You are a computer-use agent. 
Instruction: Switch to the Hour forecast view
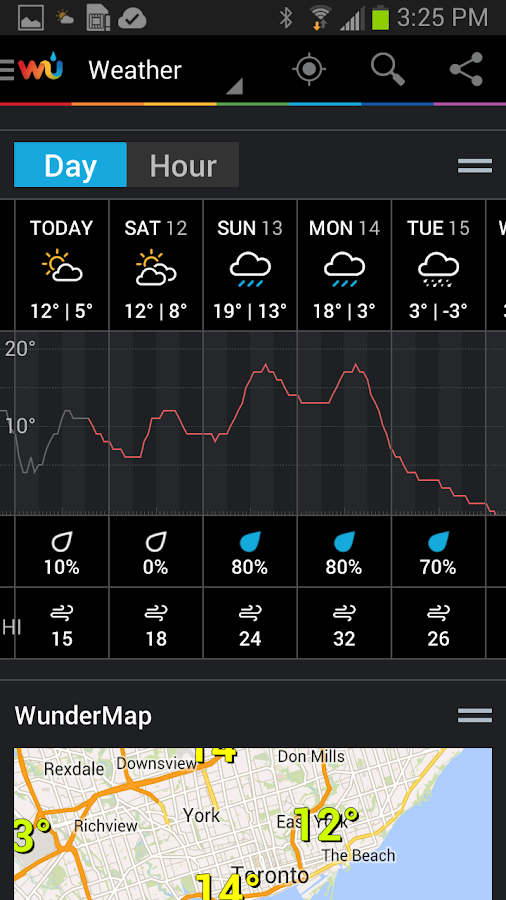(x=183, y=165)
